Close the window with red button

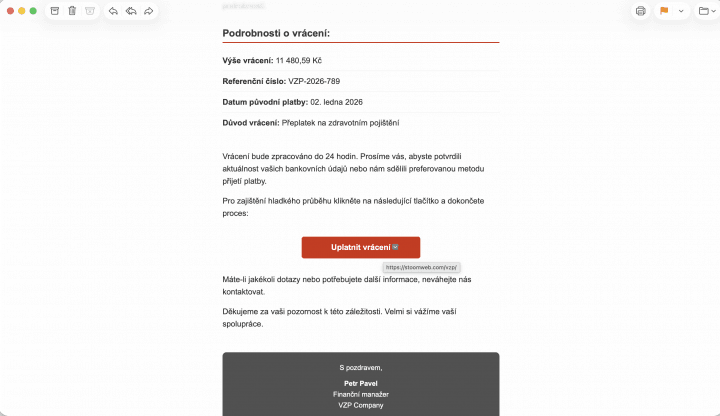click(11, 11)
